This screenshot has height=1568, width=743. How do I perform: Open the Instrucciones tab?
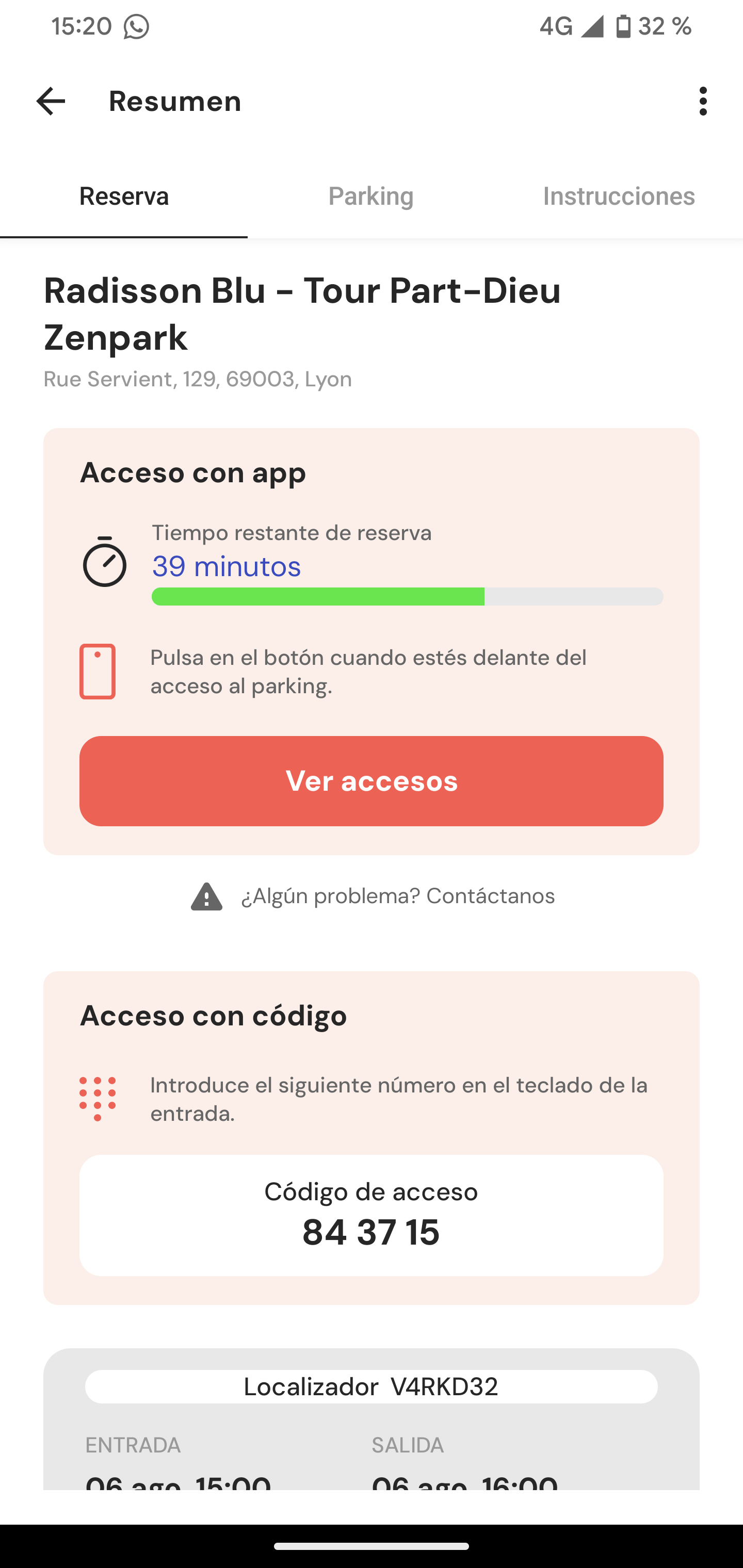(x=619, y=196)
